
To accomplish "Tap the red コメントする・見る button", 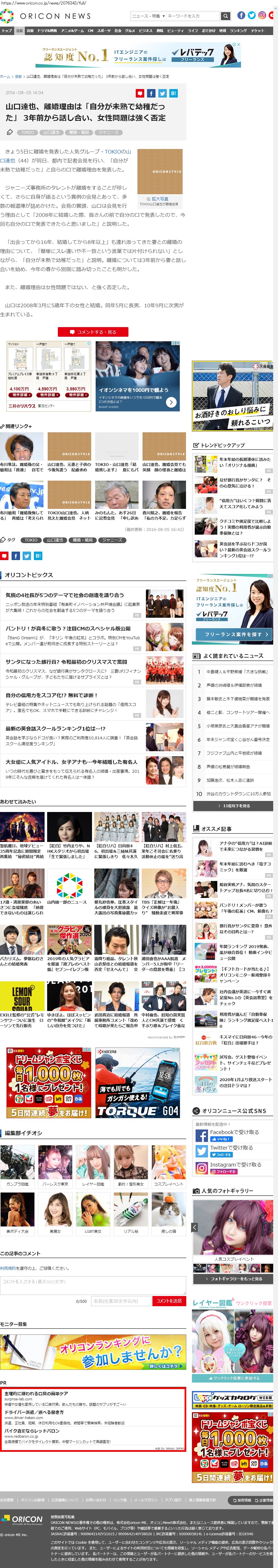I will tap(93, 332).
